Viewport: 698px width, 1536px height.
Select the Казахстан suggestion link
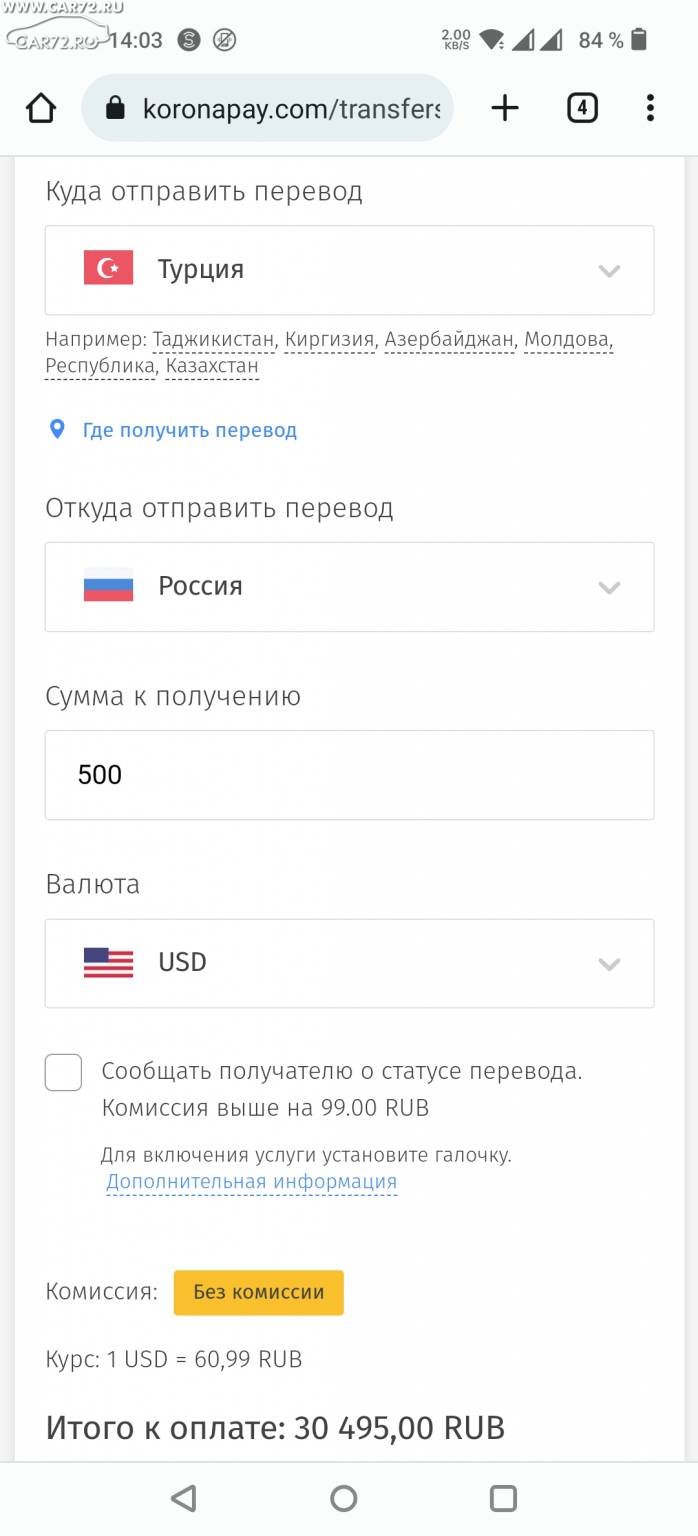point(212,366)
